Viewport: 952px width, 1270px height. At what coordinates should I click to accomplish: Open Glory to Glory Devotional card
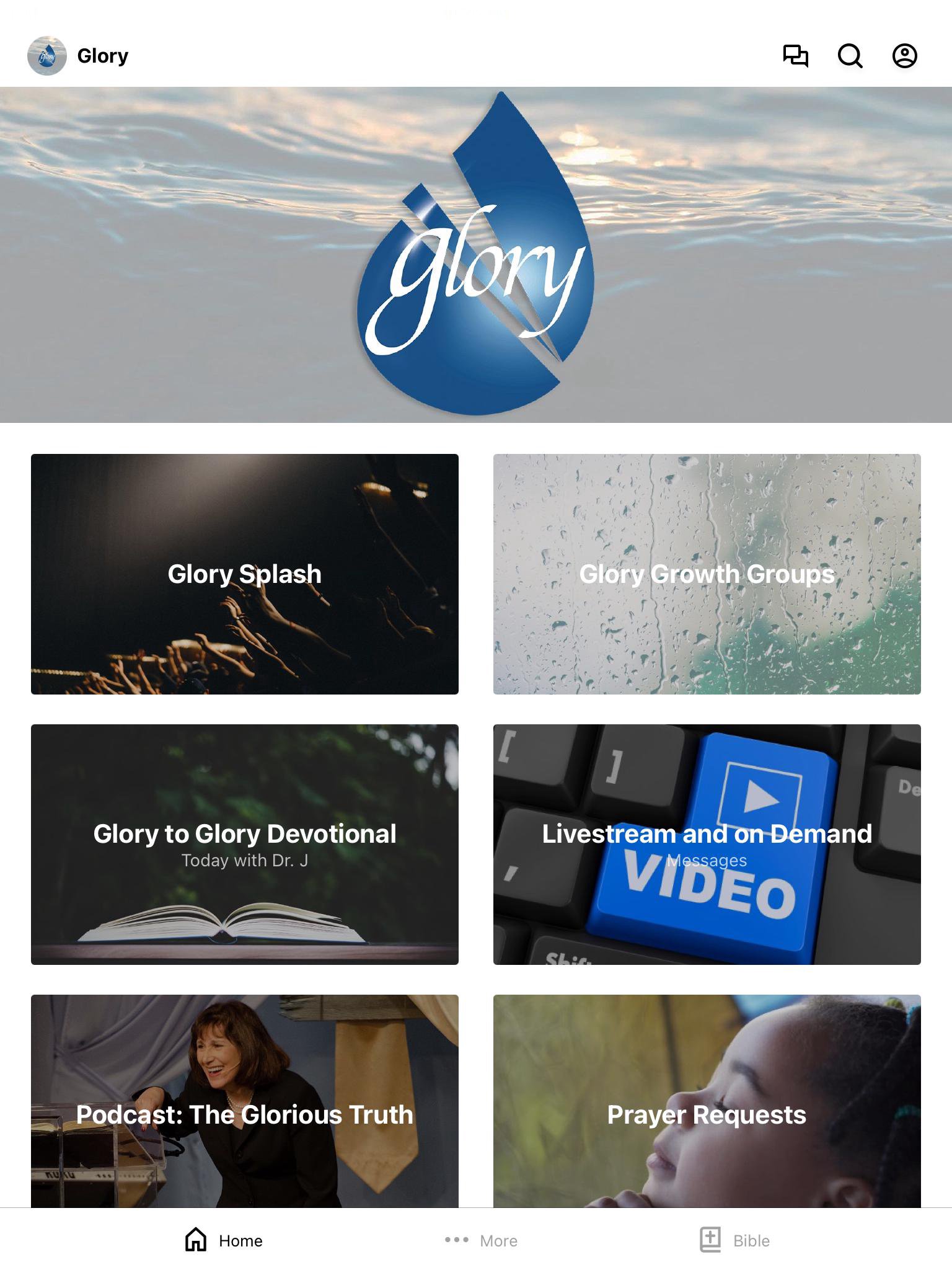(245, 844)
